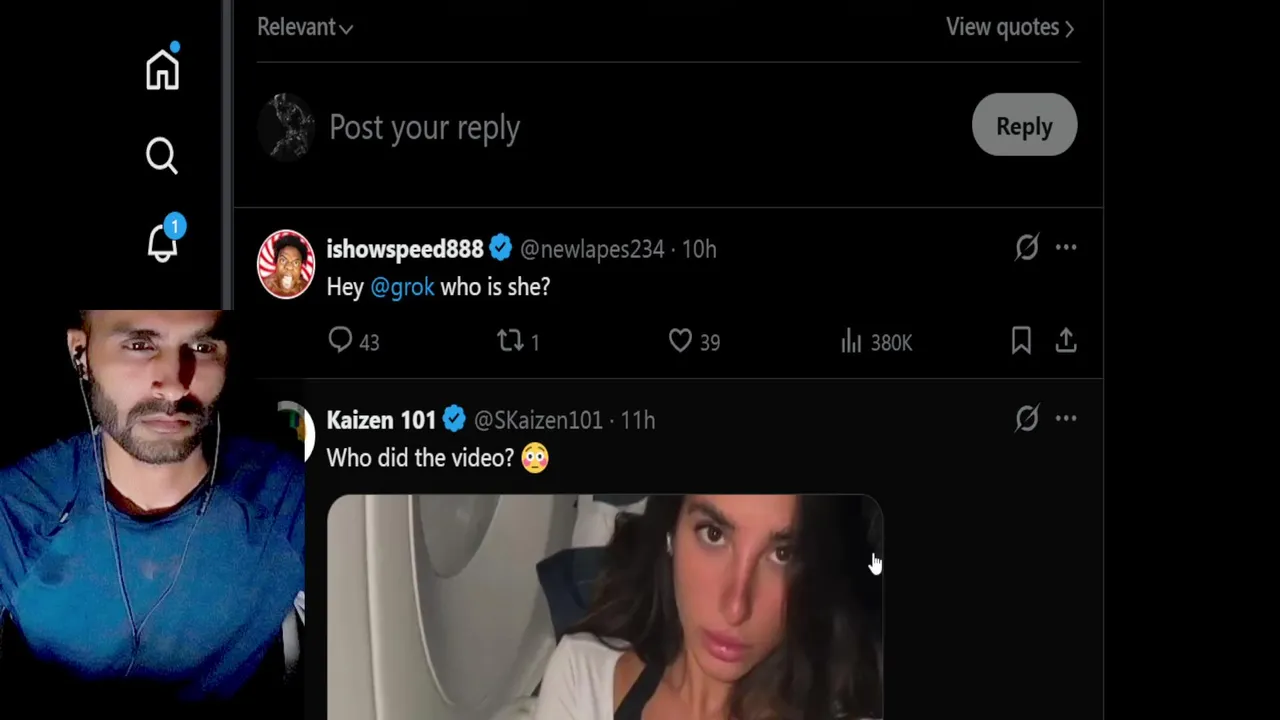Reply to ishowspeed888's comment
Viewport: 1280px width, 720px height.
point(341,341)
